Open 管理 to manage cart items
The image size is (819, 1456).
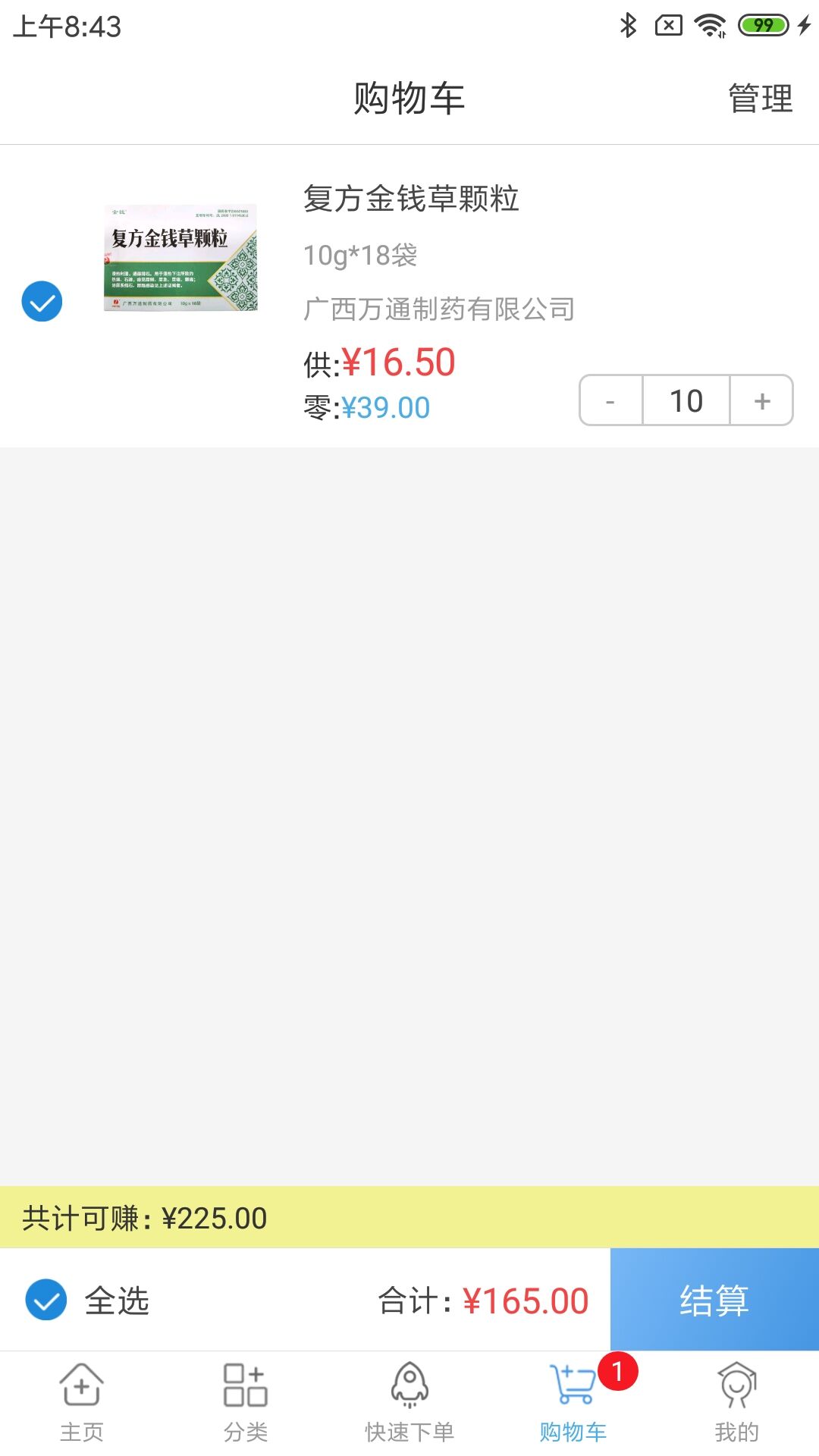(760, 99)
